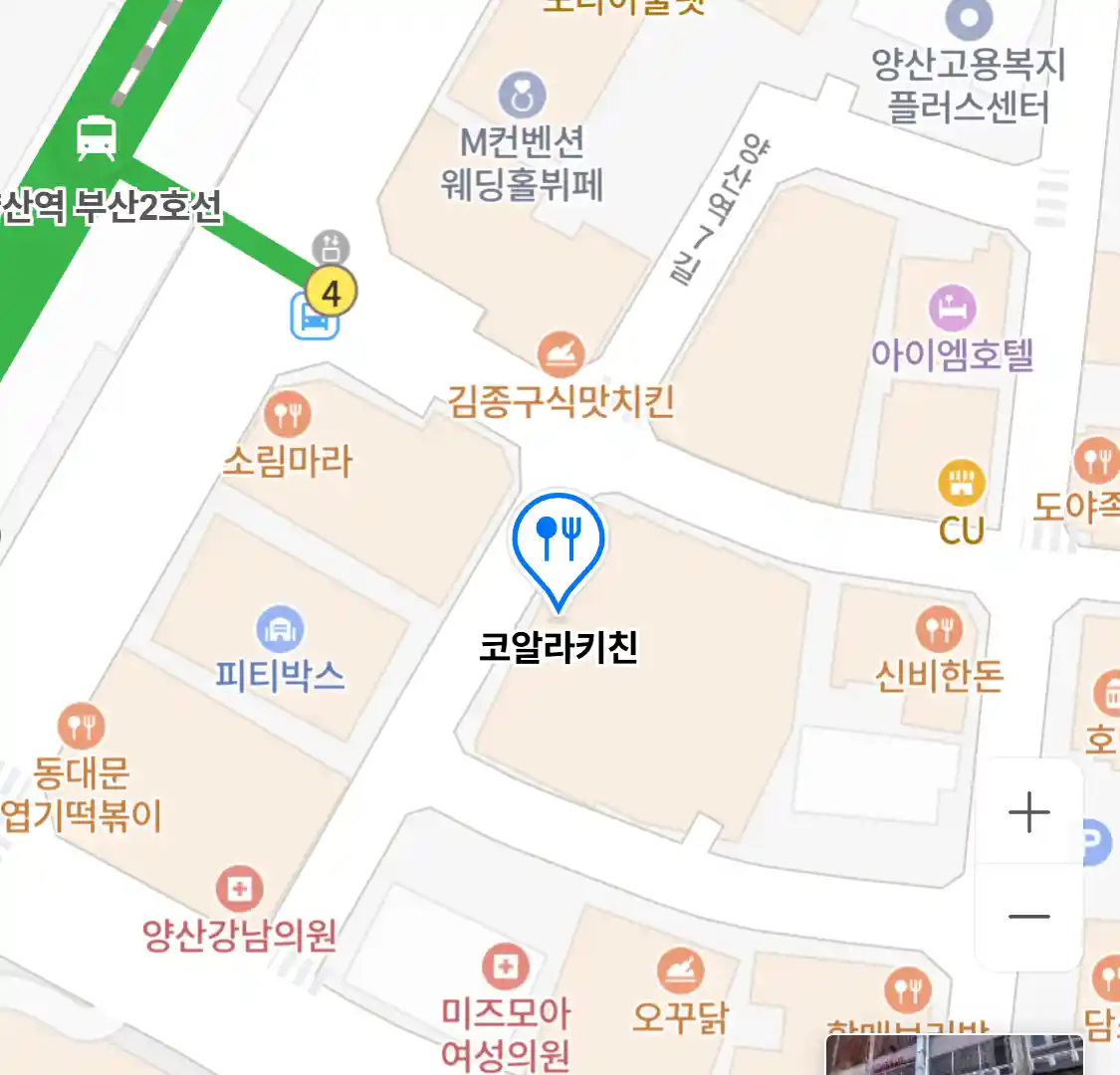Tap the subway exit 4 marker

pyautogui.click(x=331, y=293)
